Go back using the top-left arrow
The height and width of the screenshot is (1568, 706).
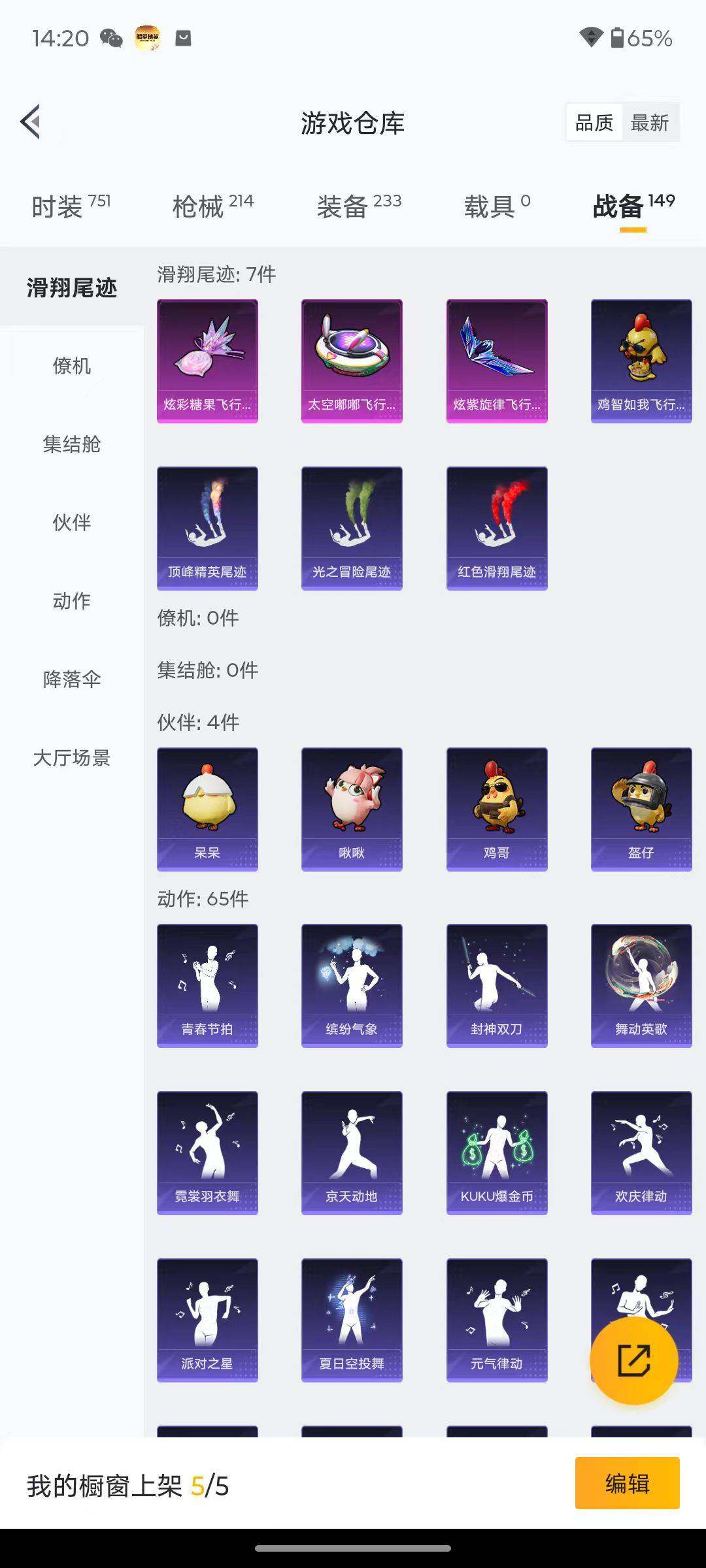click(31, 122)
